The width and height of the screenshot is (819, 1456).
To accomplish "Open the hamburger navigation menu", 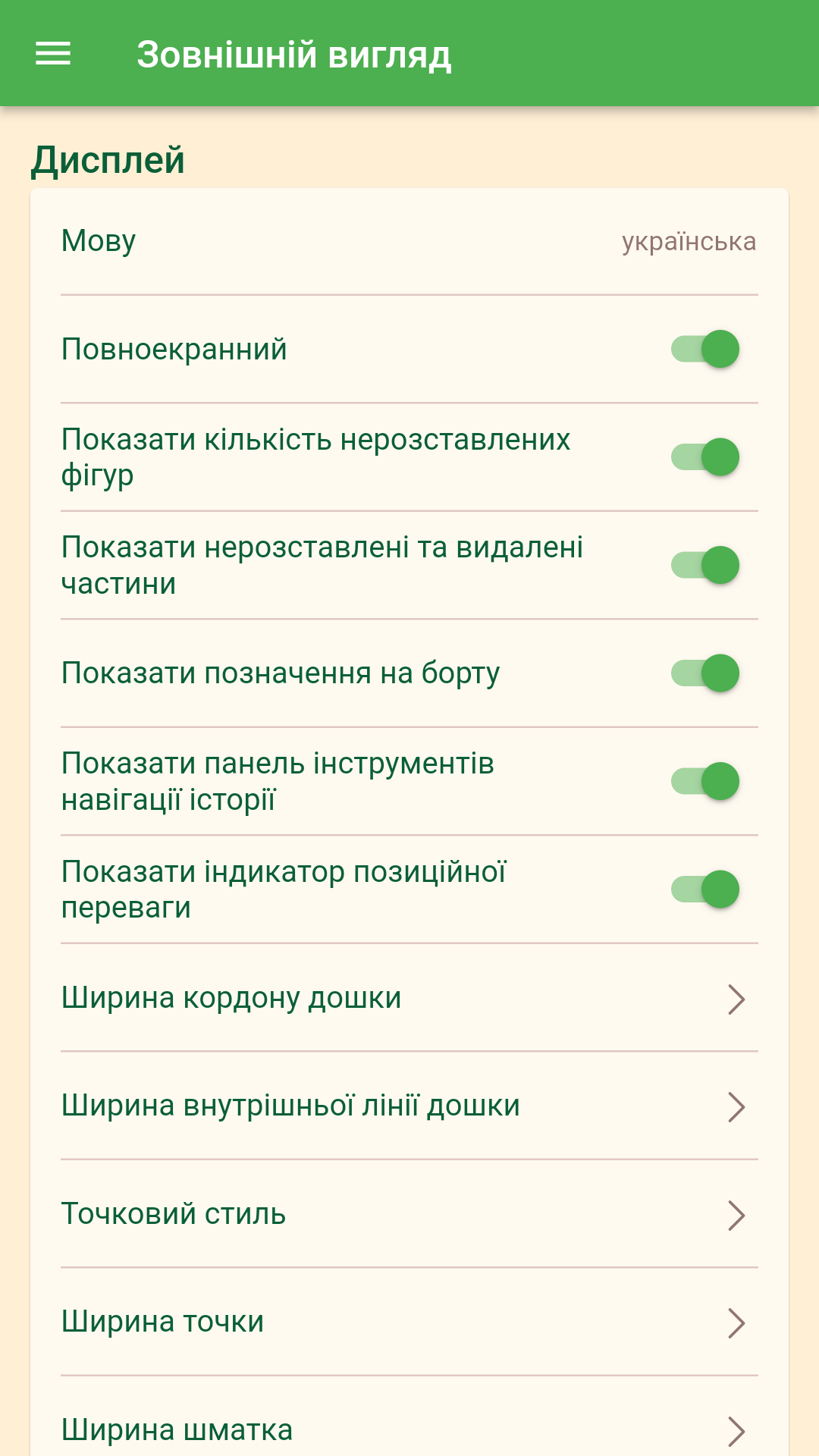I will (53, 54).
